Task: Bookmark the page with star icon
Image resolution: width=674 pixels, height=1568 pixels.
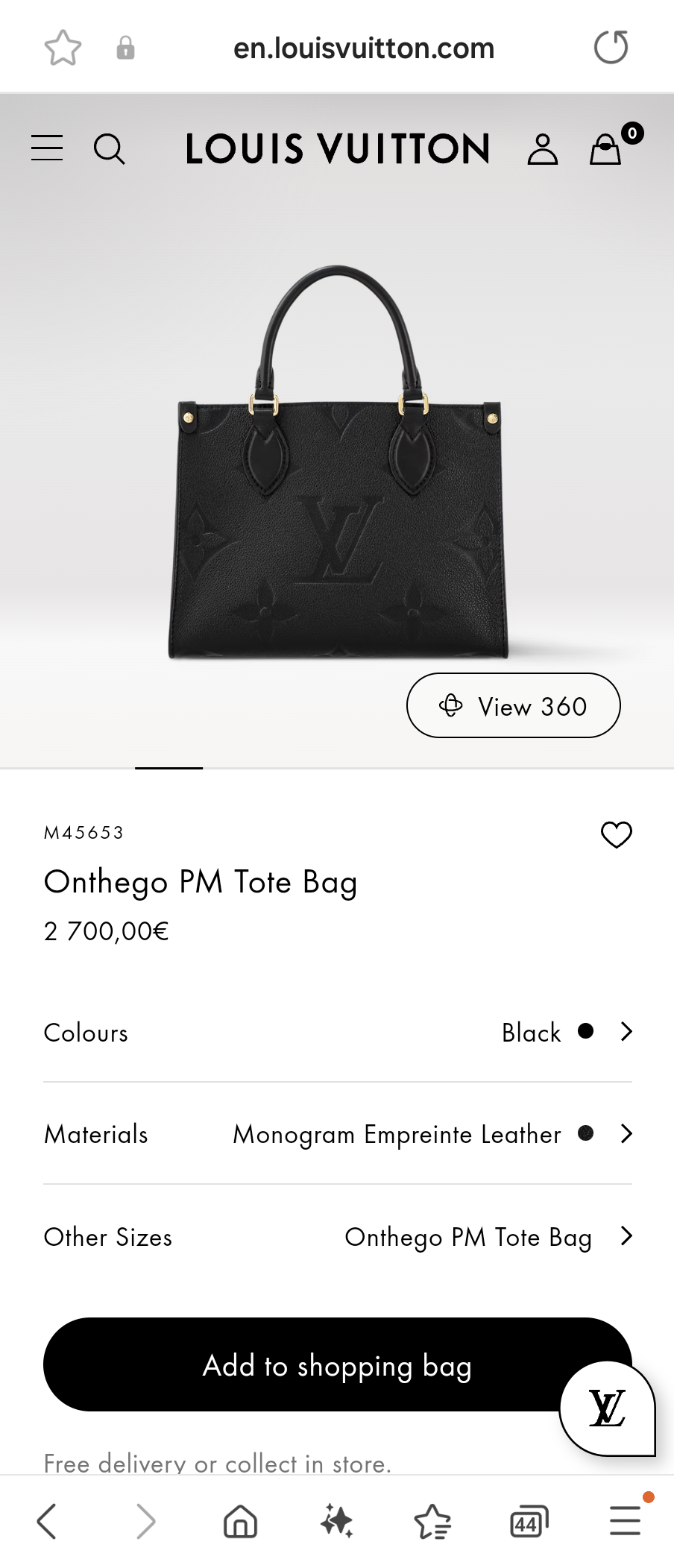Action: (63, 47)
